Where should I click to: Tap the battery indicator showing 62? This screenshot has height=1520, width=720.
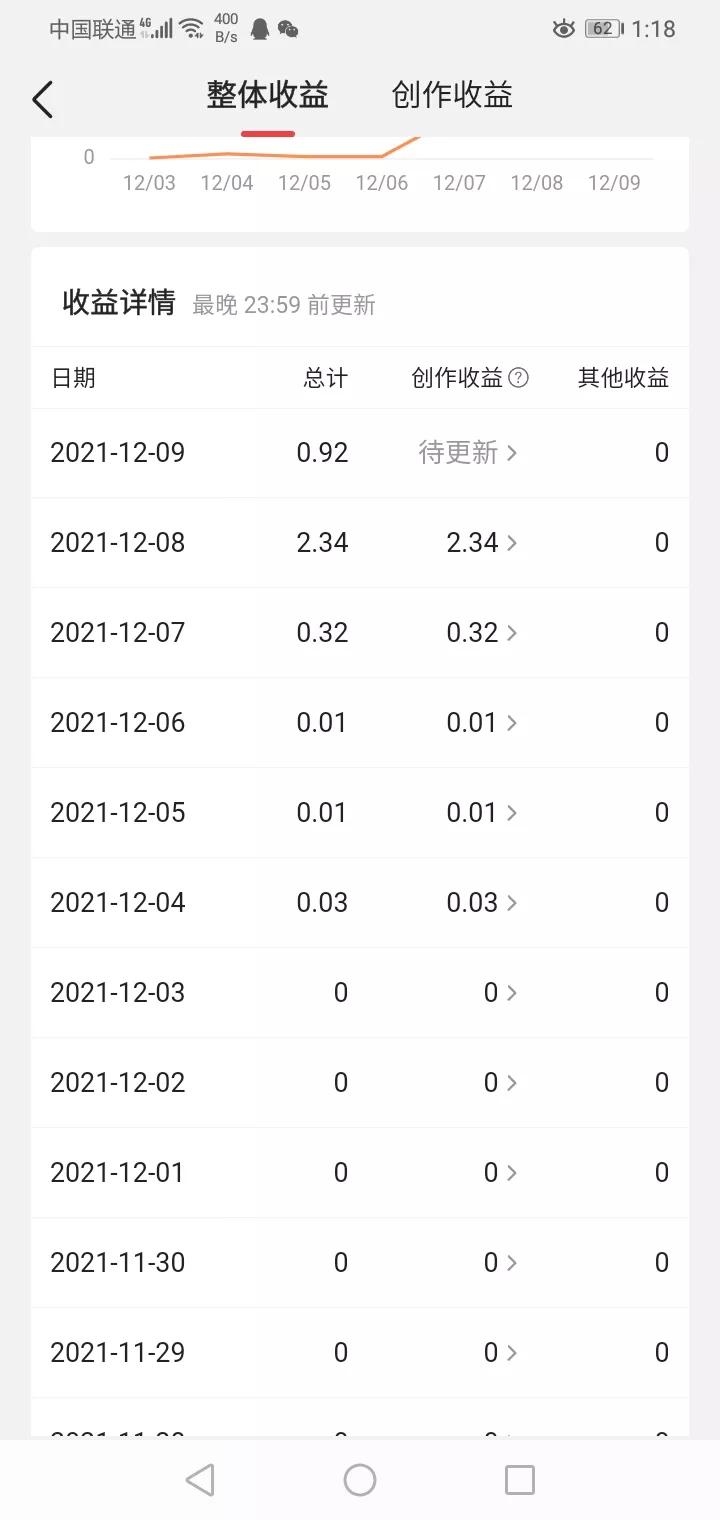pos(601,29)
